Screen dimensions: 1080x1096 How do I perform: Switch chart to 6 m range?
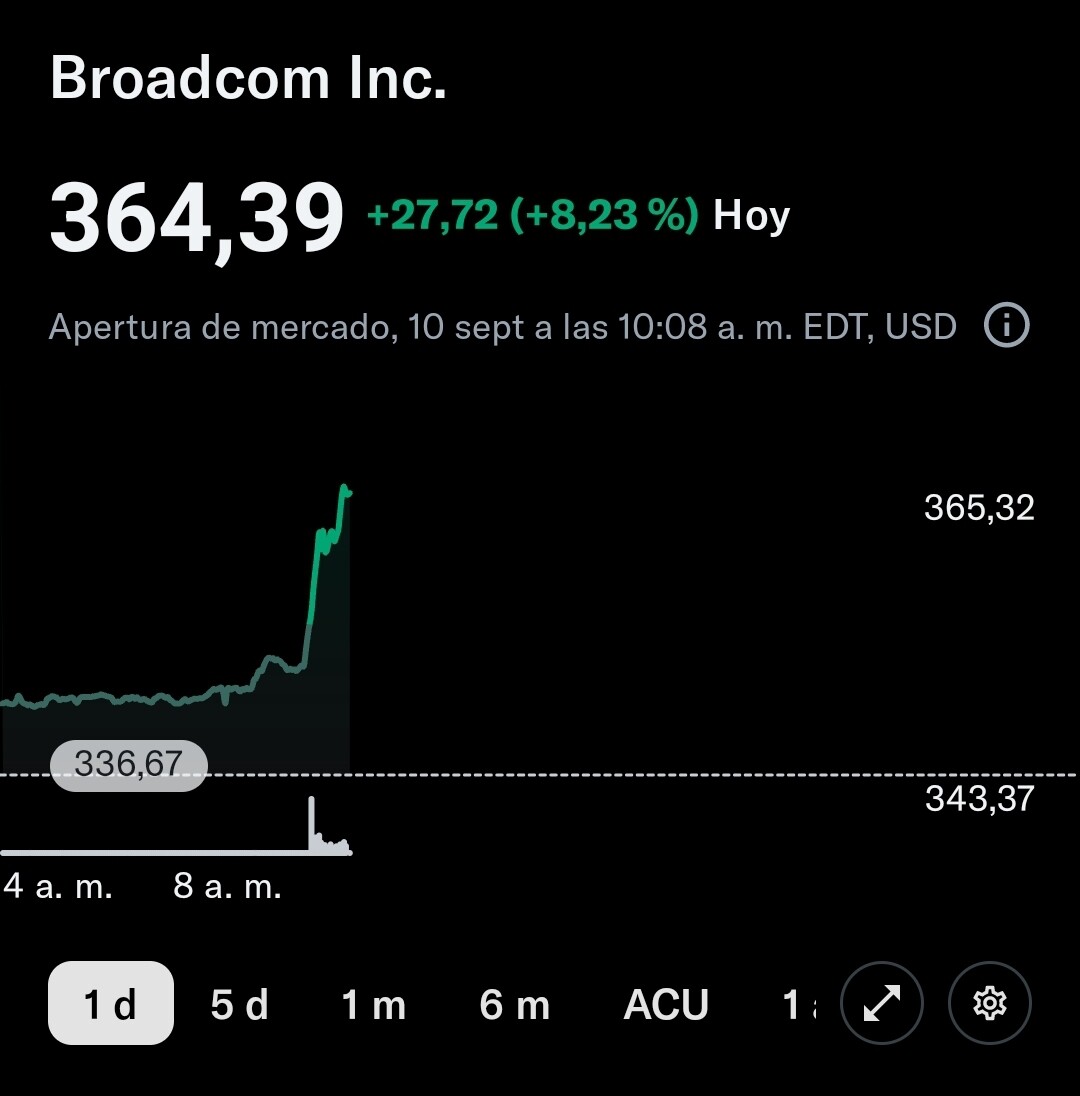point(515,1004)
